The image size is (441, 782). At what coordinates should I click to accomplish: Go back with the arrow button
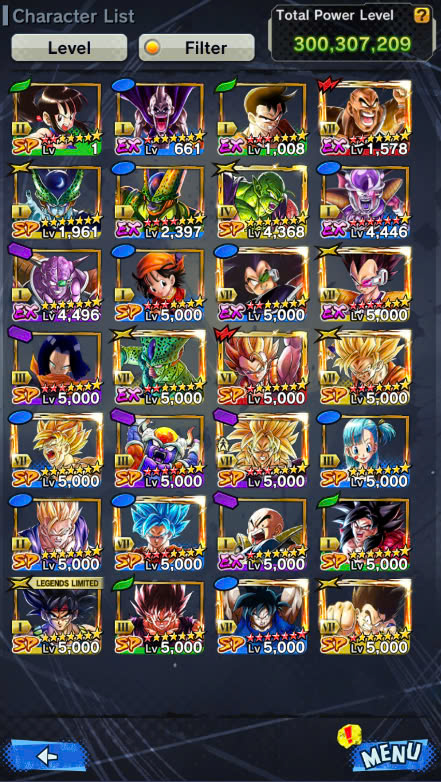[x=46, y=757]
